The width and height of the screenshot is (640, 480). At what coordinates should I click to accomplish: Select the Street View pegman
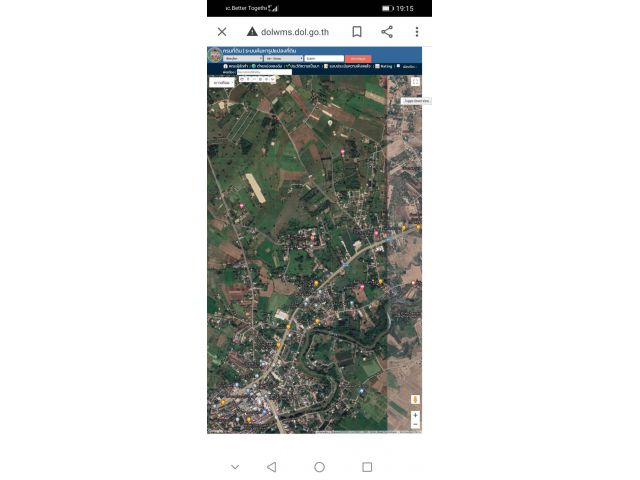(x=415, y=399)
